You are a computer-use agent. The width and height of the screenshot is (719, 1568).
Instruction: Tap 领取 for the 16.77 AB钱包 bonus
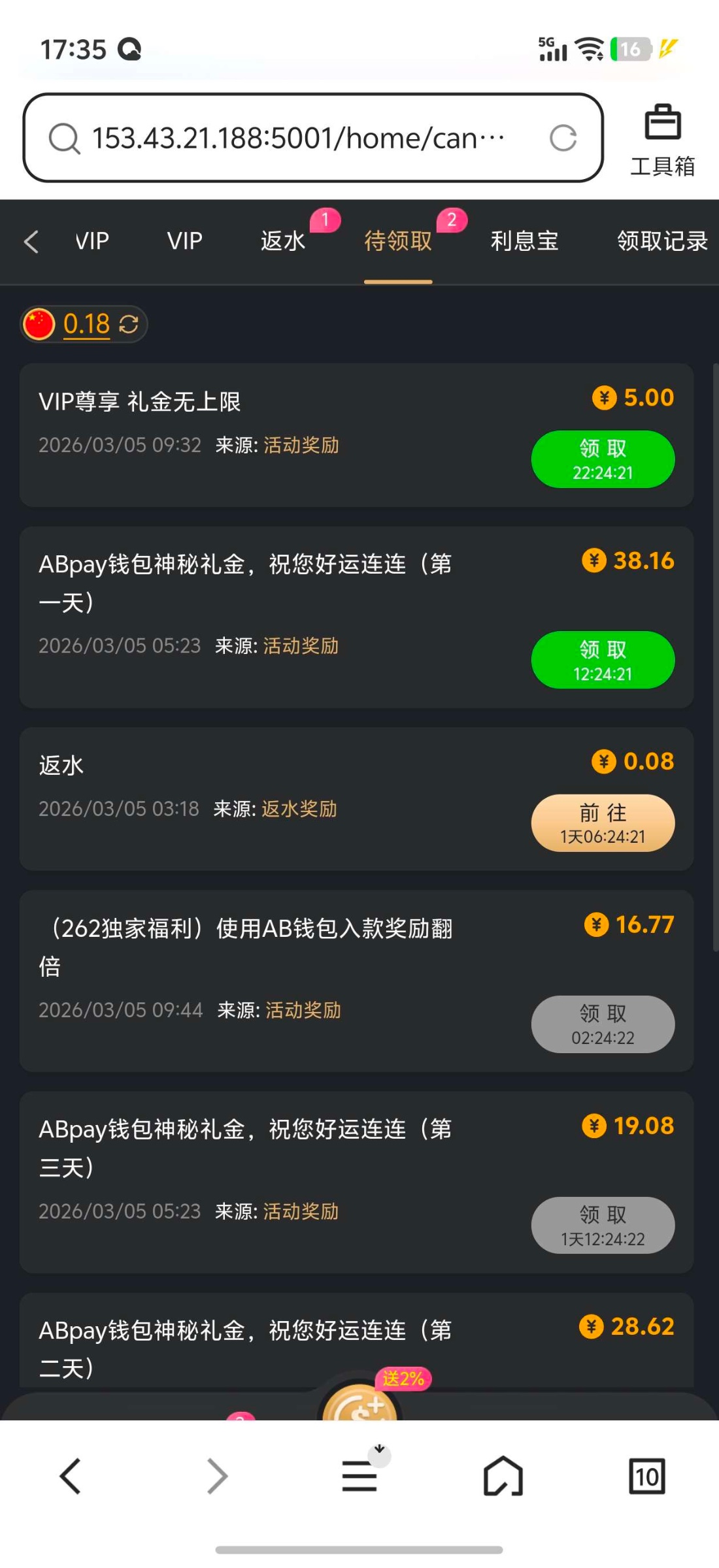click(x=603, y=1024)
